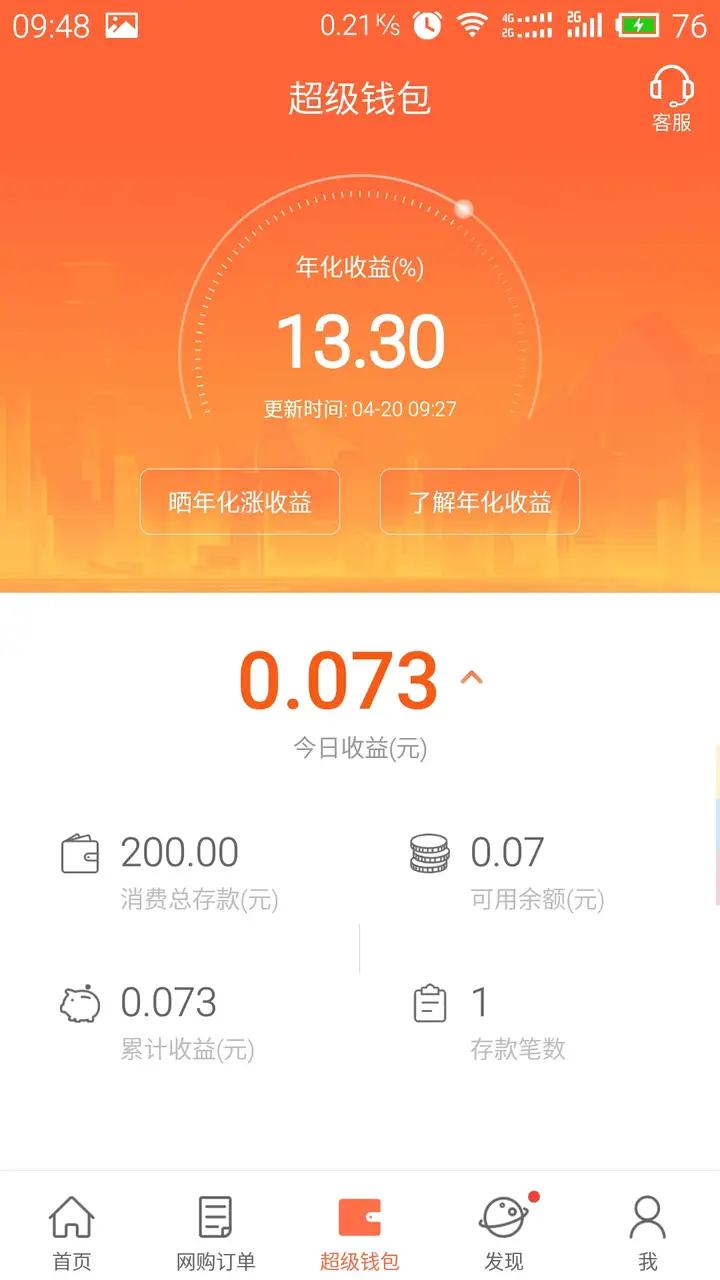Screen dimensions: 720x1280
Task: Tap the 晒年化涨收益 button
Action: pyautogui.click(x=240, y=502)
